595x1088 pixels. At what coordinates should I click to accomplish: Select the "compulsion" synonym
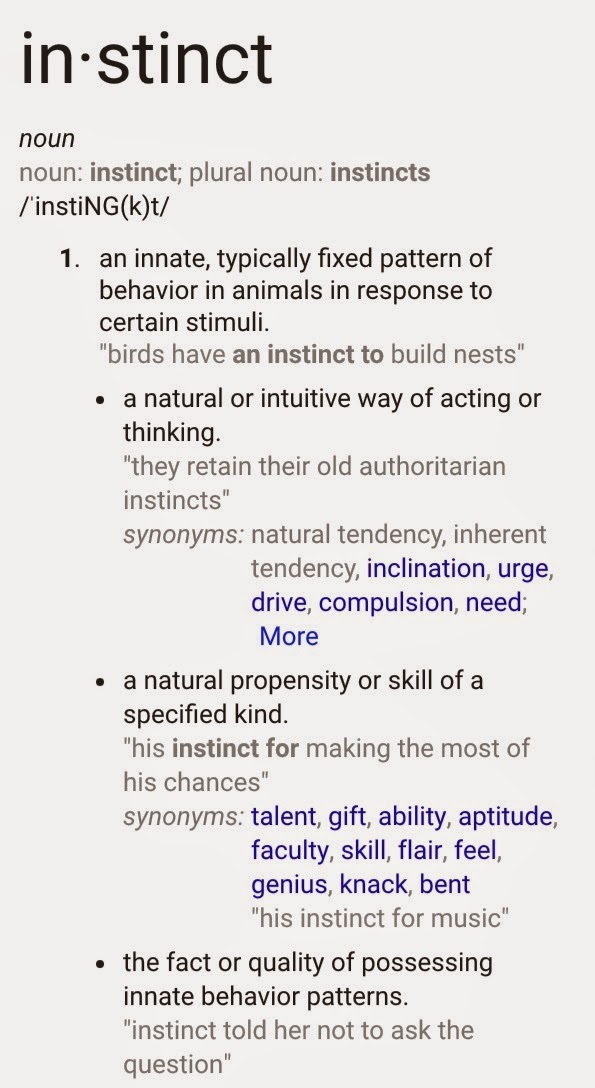[387, 602]
